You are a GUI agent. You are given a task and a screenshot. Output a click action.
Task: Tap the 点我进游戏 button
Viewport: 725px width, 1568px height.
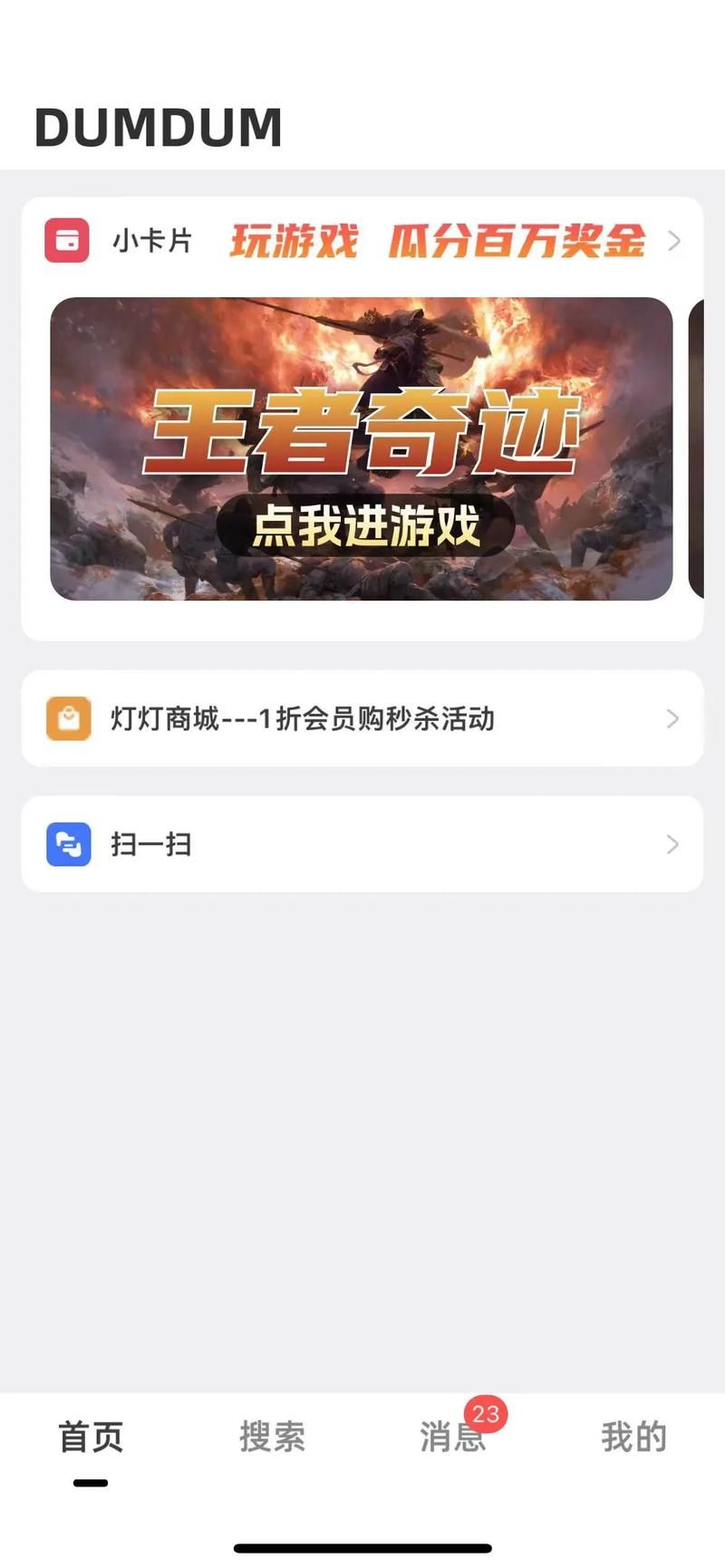pos(362,523)
